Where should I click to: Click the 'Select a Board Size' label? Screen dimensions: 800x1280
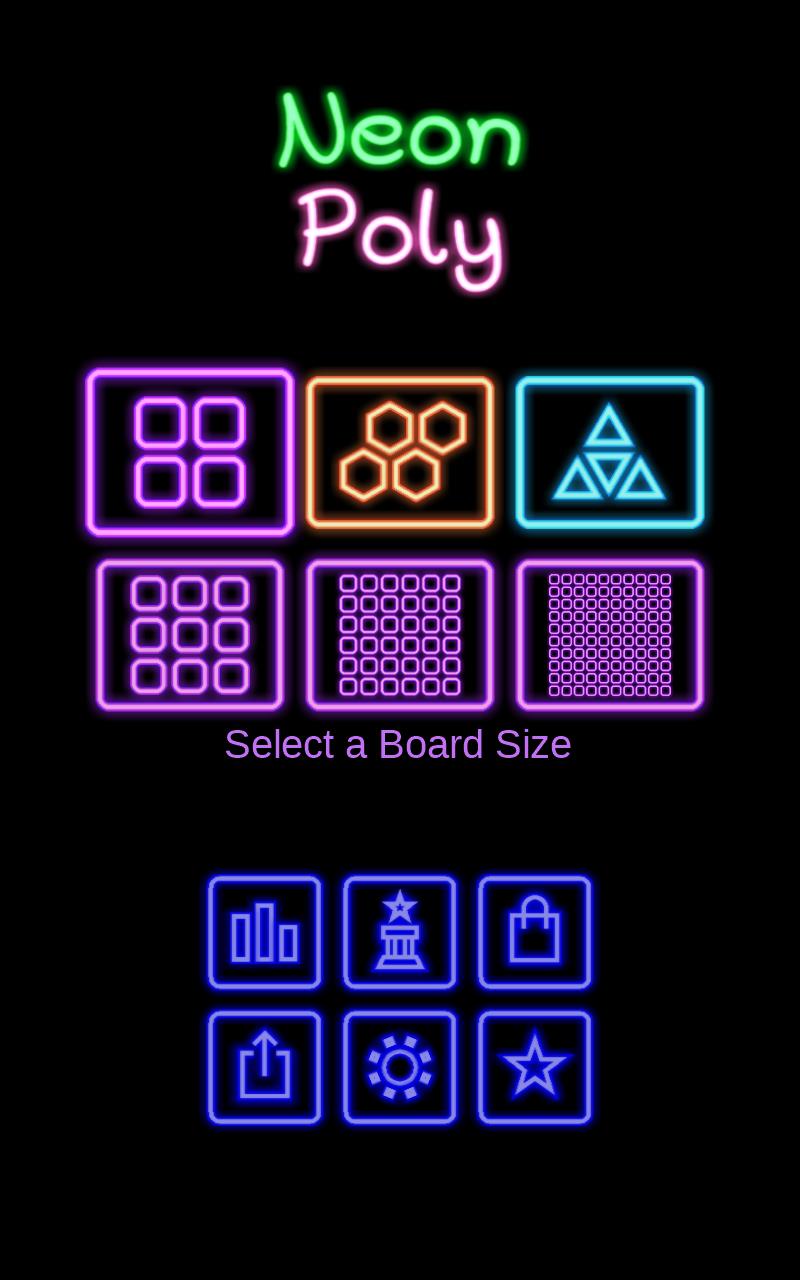tap(399, 744)
